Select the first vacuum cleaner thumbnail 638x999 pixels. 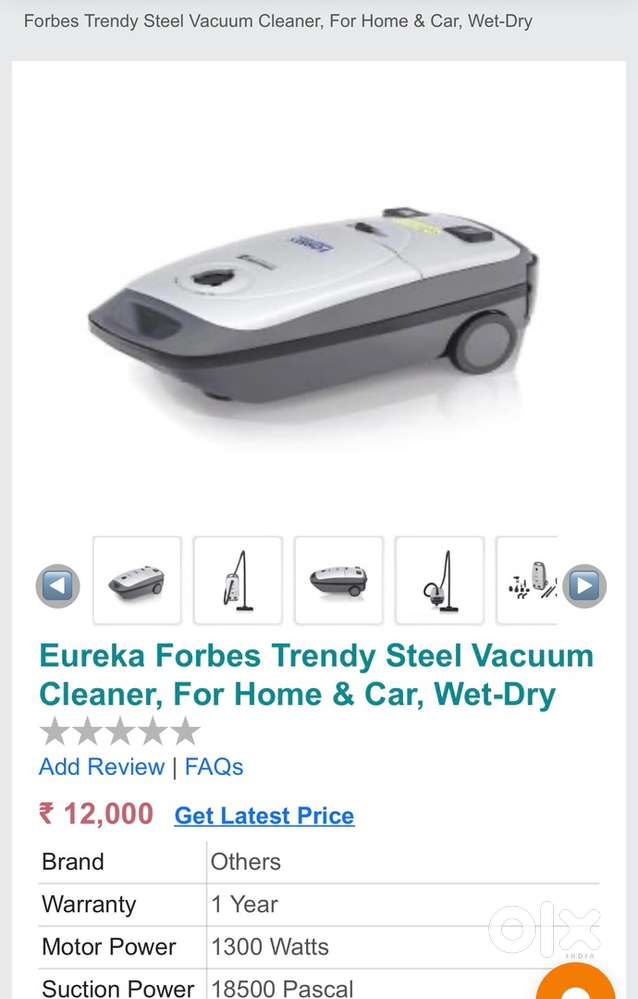coord(137,581)
